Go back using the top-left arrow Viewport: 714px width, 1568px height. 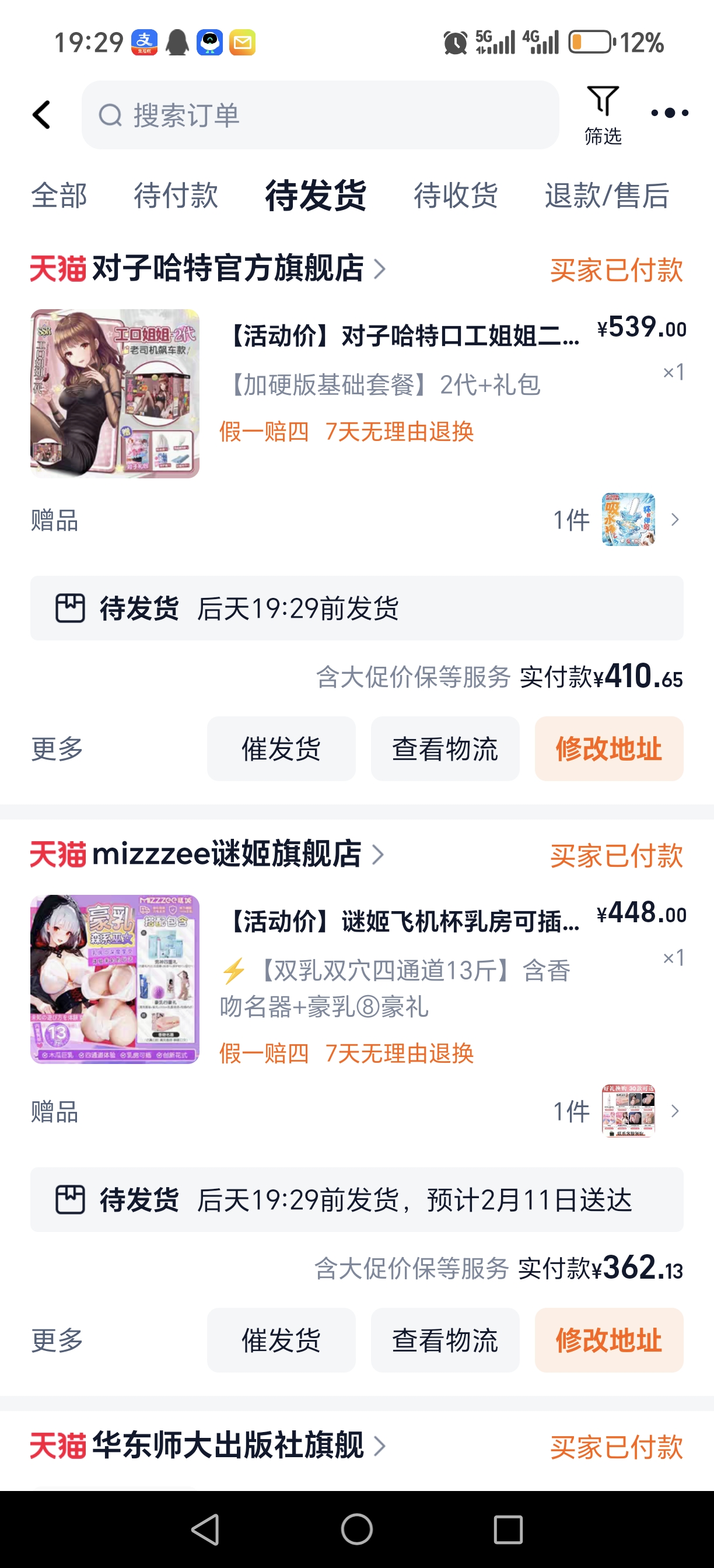[41, 115]
